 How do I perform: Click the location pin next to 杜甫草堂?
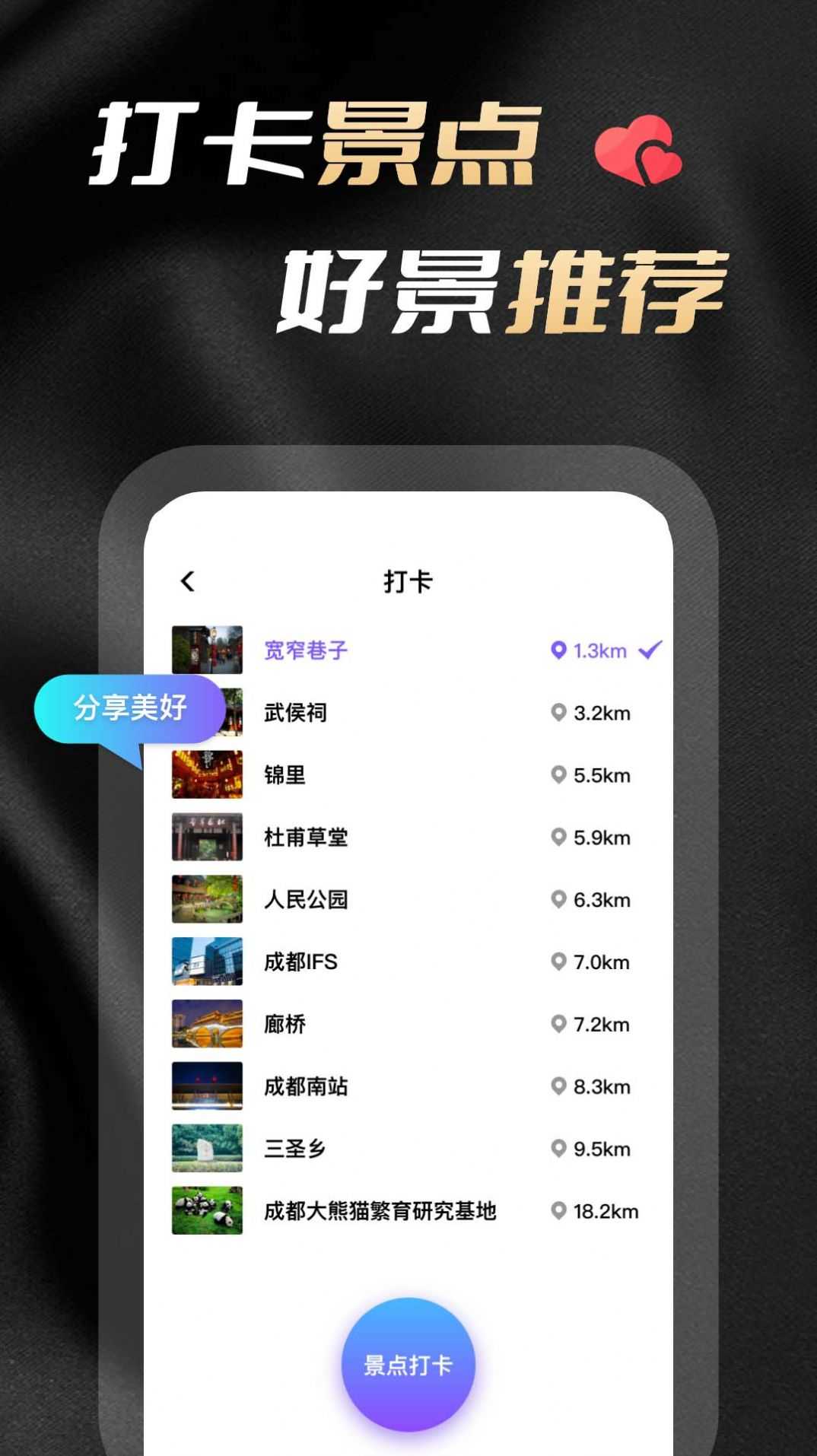point(558,838)
